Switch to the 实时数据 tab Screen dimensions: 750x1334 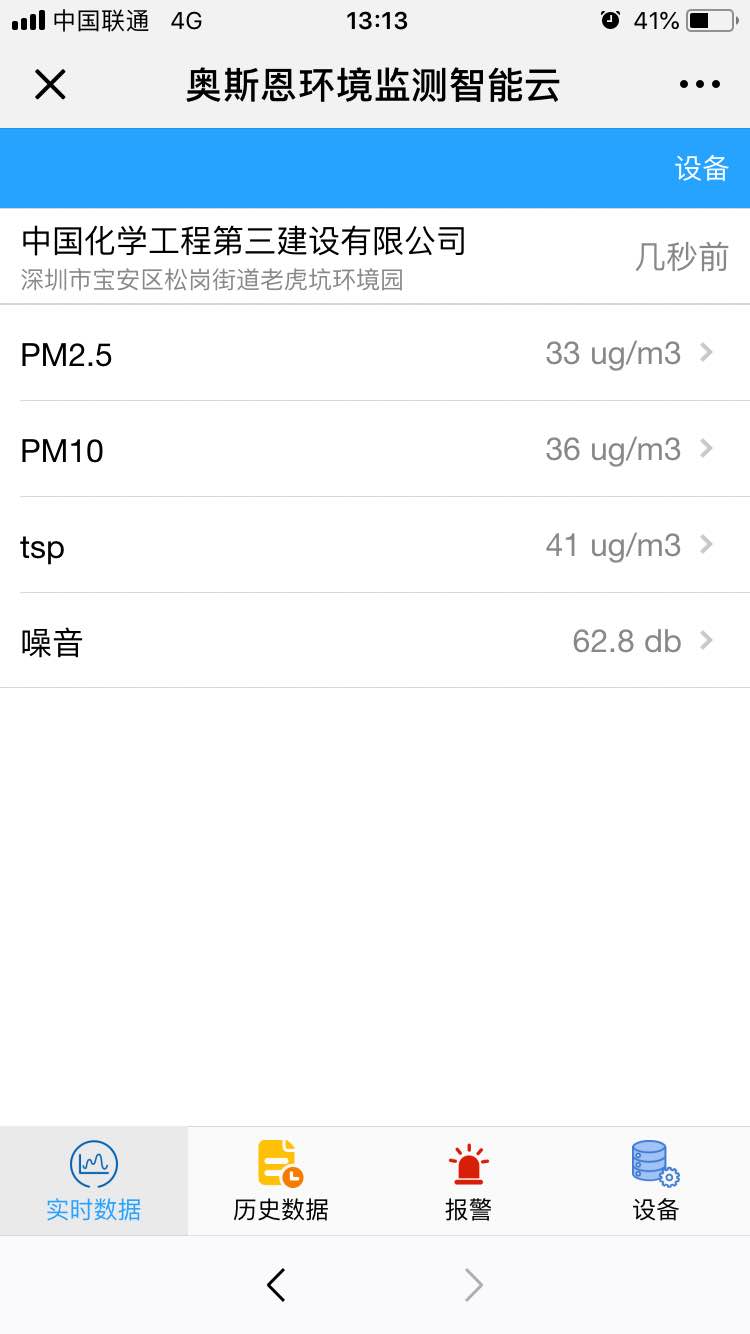click(94, 1182)
